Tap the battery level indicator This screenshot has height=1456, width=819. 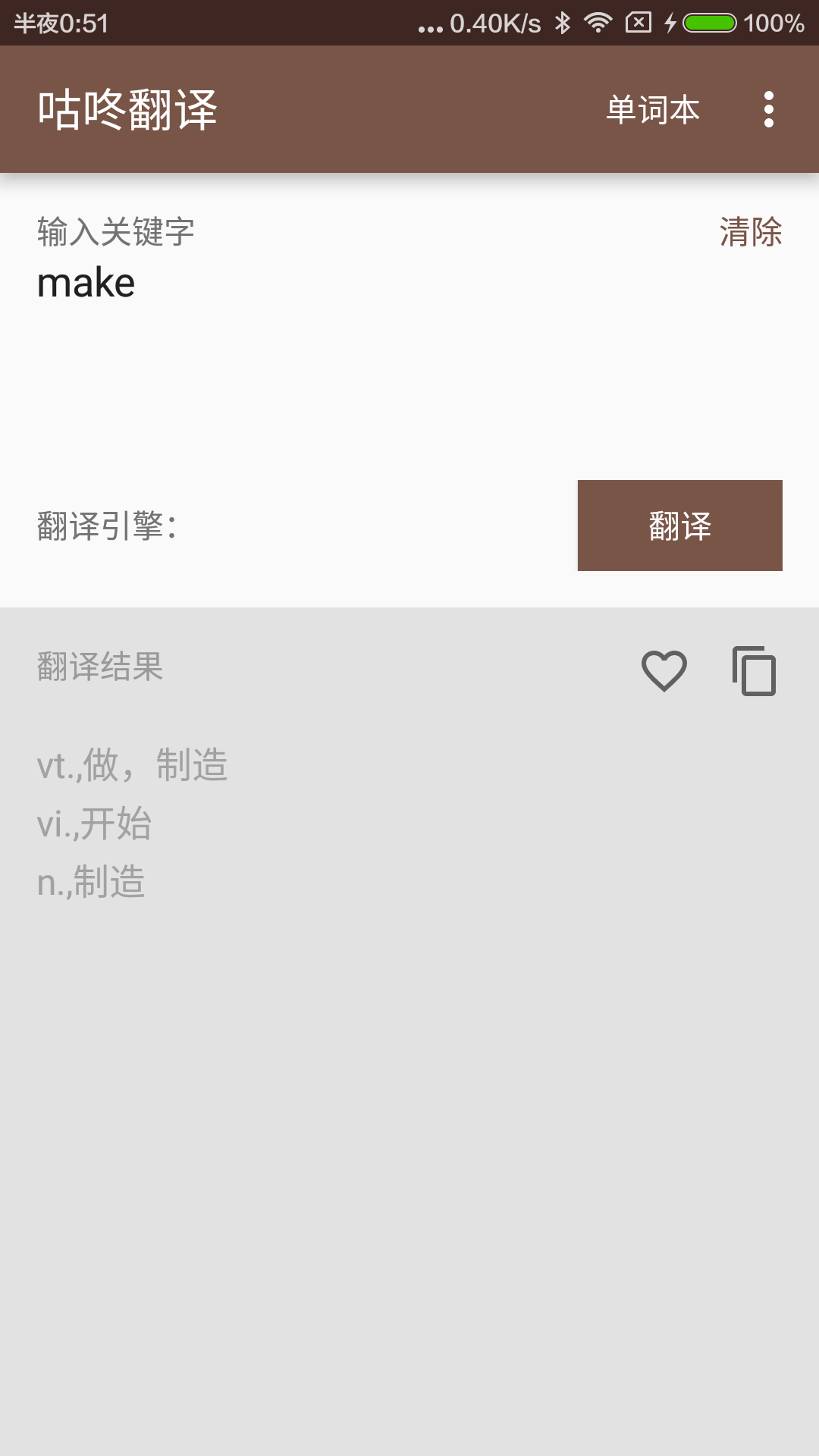coord(711,23)
